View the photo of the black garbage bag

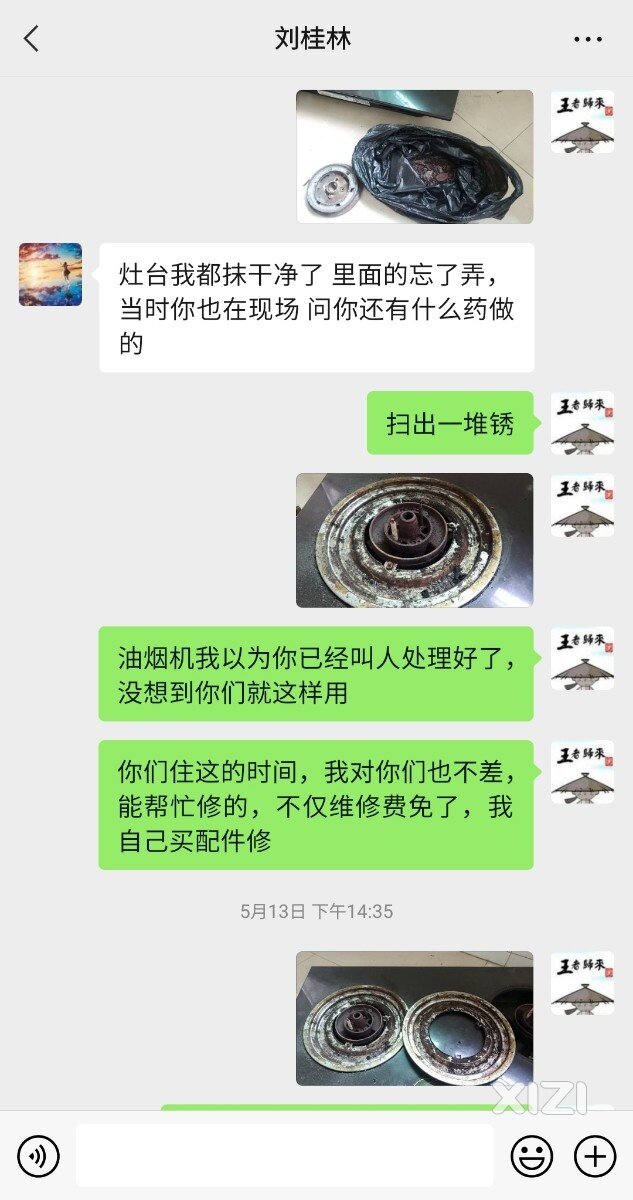click(x=414, y=156)
